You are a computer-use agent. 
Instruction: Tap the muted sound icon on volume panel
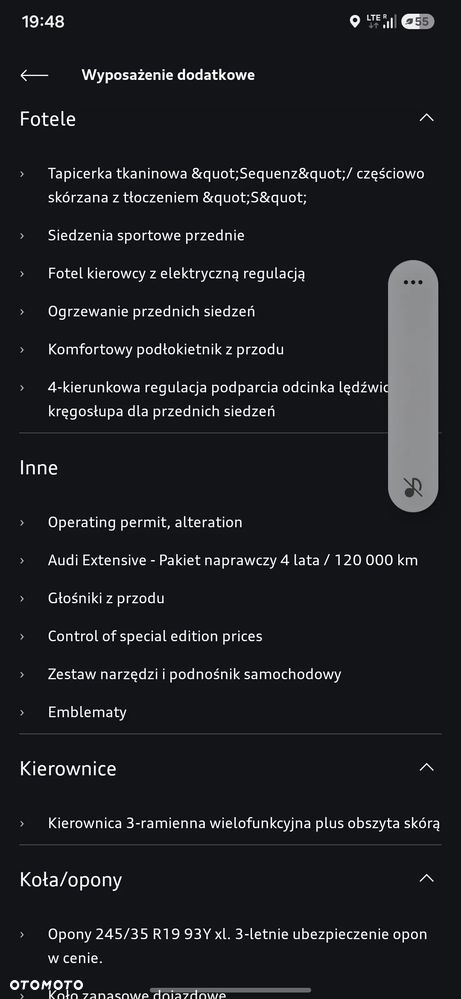click(x=413, y=487)
